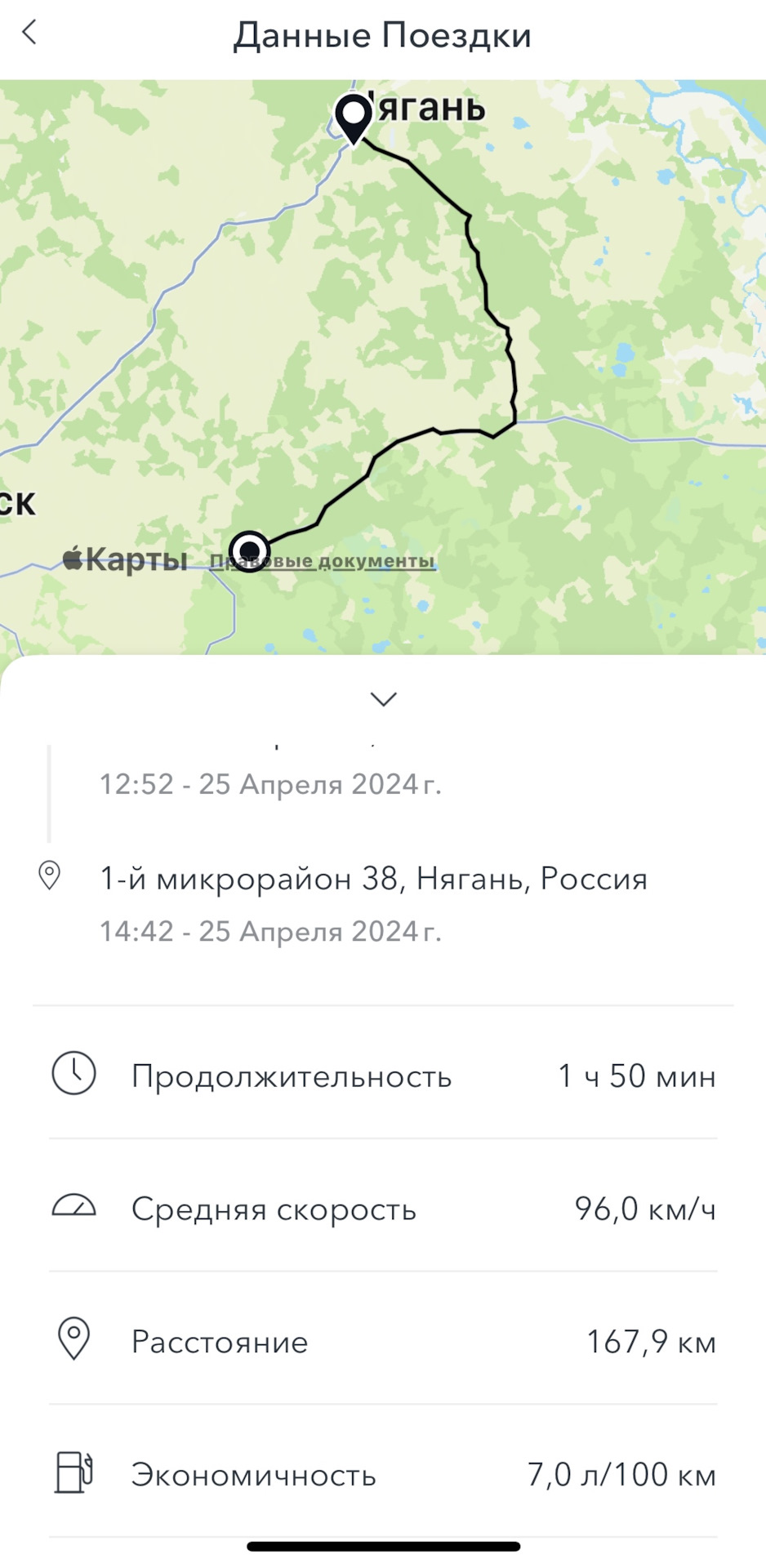Go back from trip data screen
Screen dimensions: 766x1568
29,33
